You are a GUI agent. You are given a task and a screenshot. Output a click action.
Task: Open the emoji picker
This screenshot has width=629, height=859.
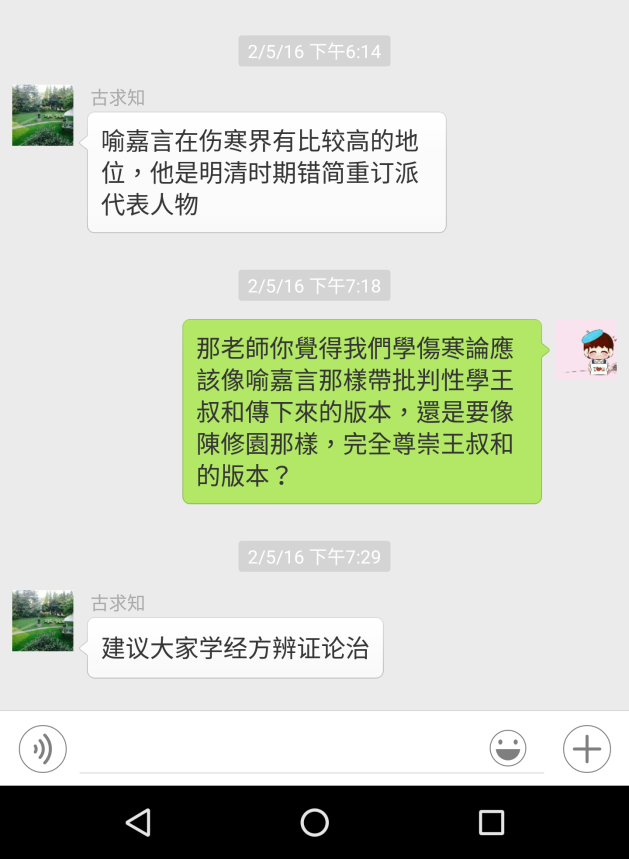pyautogui.click(x=508, y=748)
